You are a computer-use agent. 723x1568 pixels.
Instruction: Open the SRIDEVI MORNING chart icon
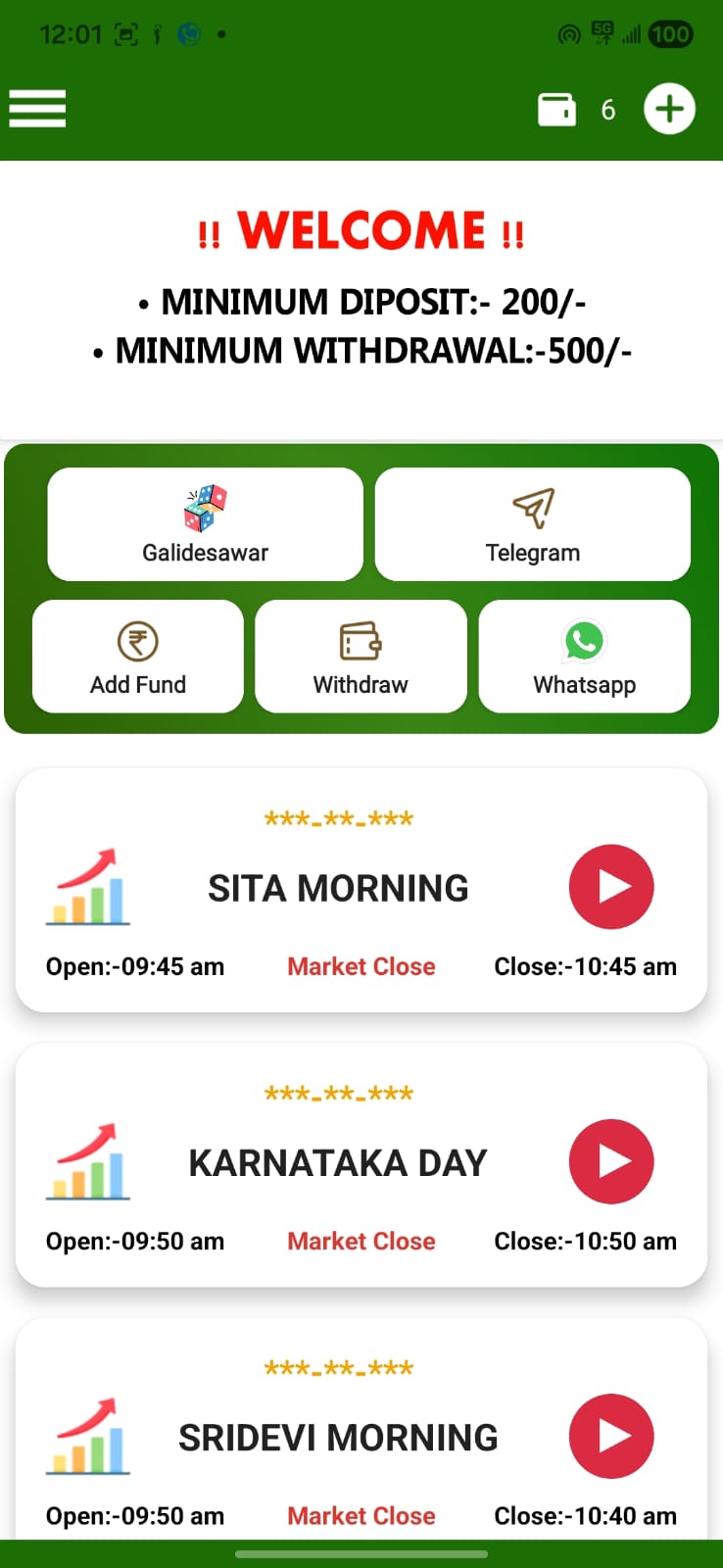click(x=88, y=1437)
